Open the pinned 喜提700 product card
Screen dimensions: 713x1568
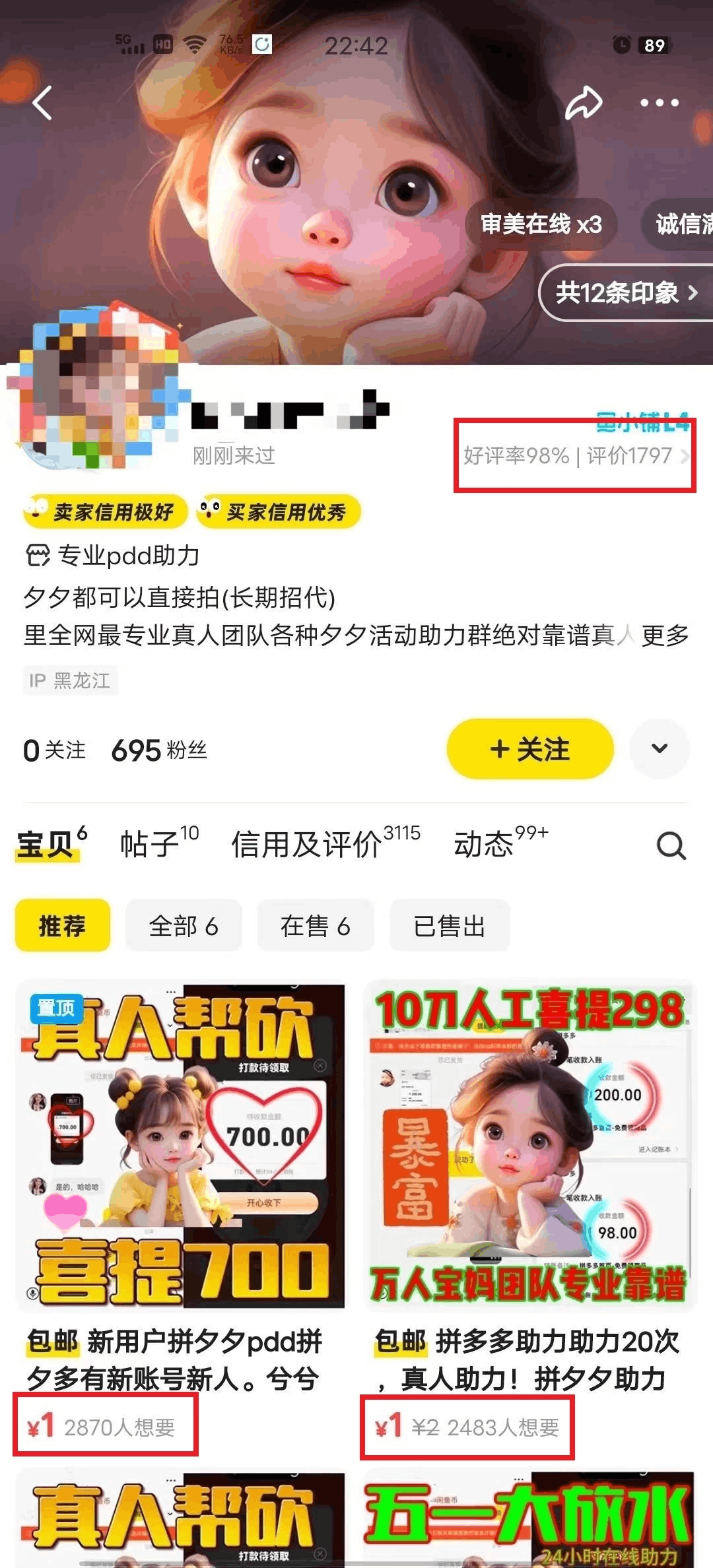180,1145
